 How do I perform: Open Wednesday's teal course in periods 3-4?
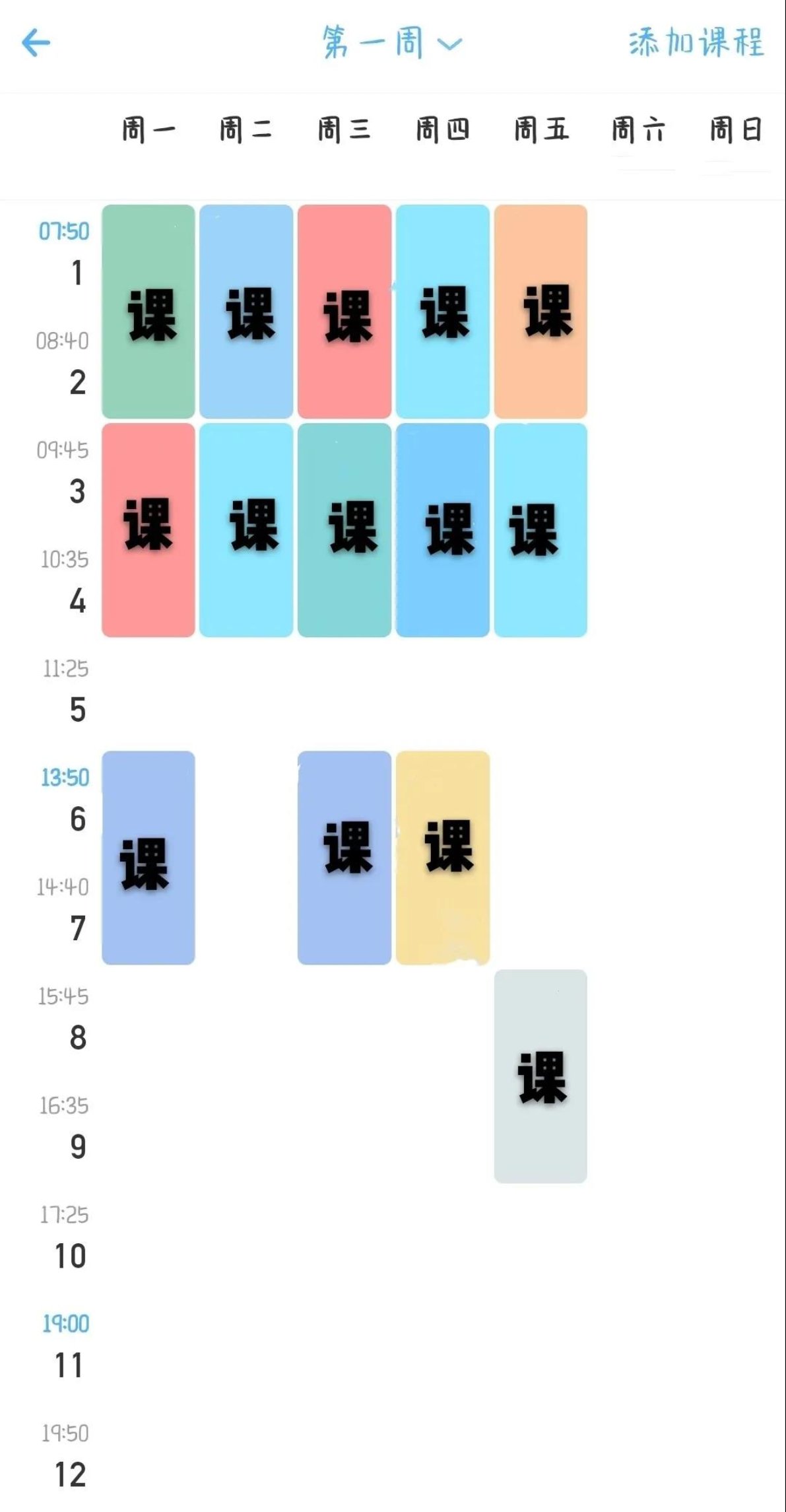pyautogui.click(x=344, y=530)
